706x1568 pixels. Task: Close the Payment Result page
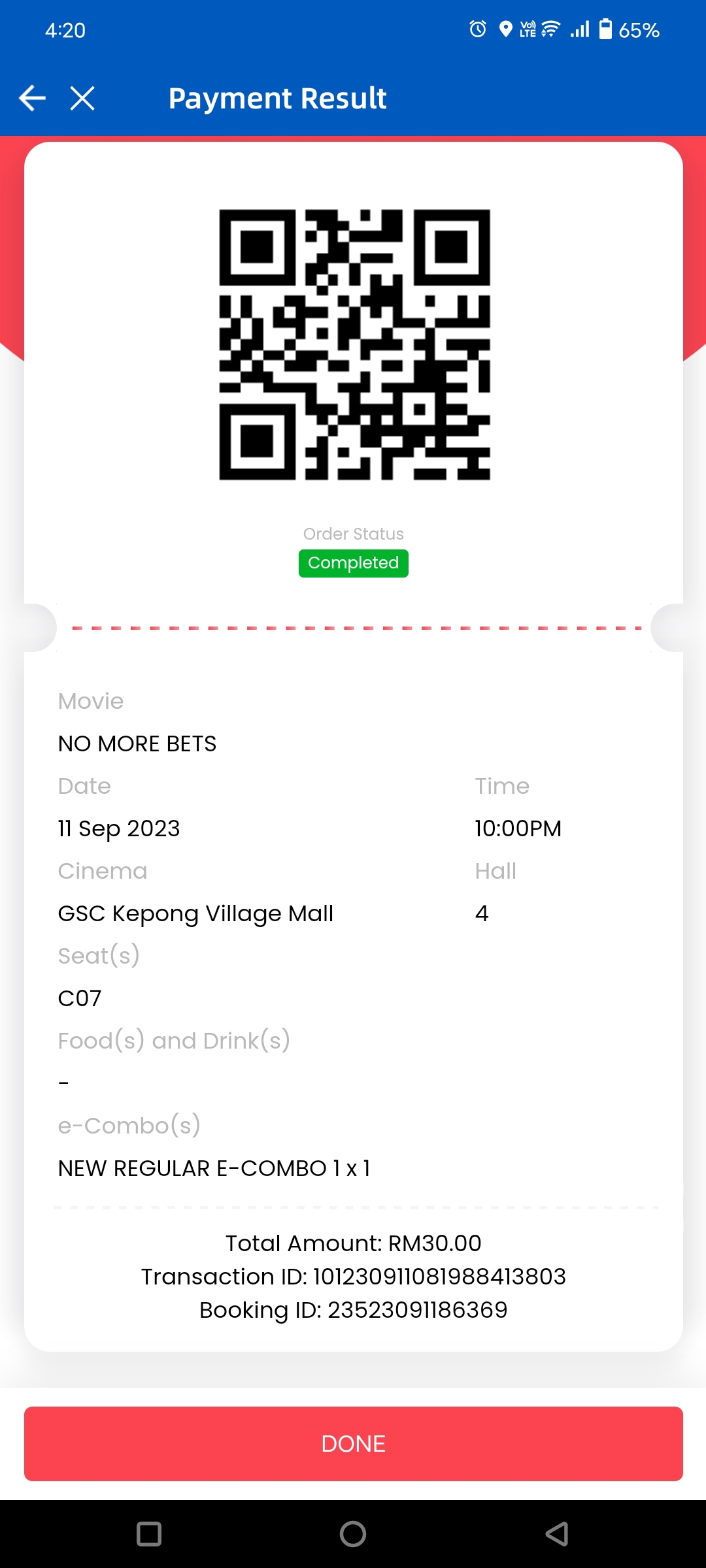pos(82,99)
